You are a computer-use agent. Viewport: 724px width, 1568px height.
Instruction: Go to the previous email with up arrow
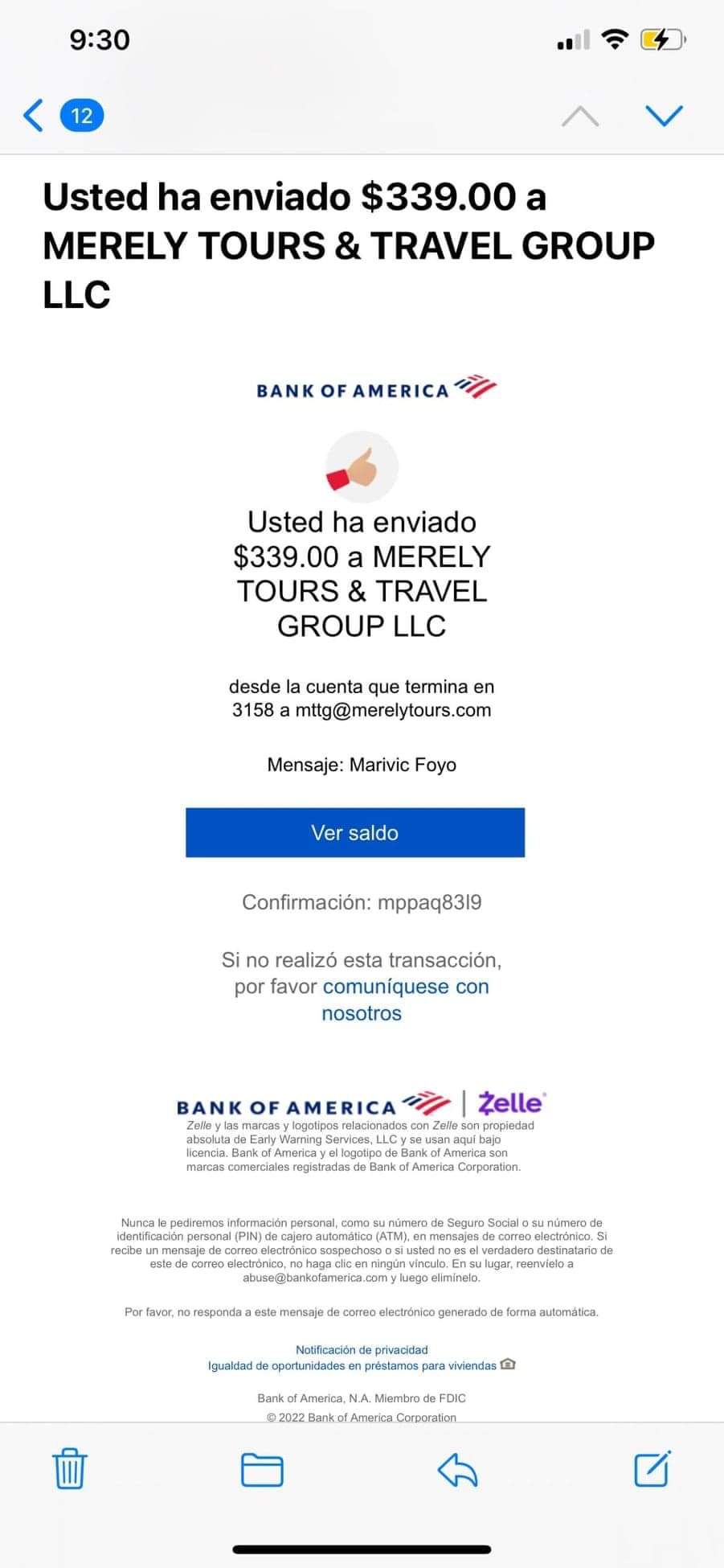point(579,116)
